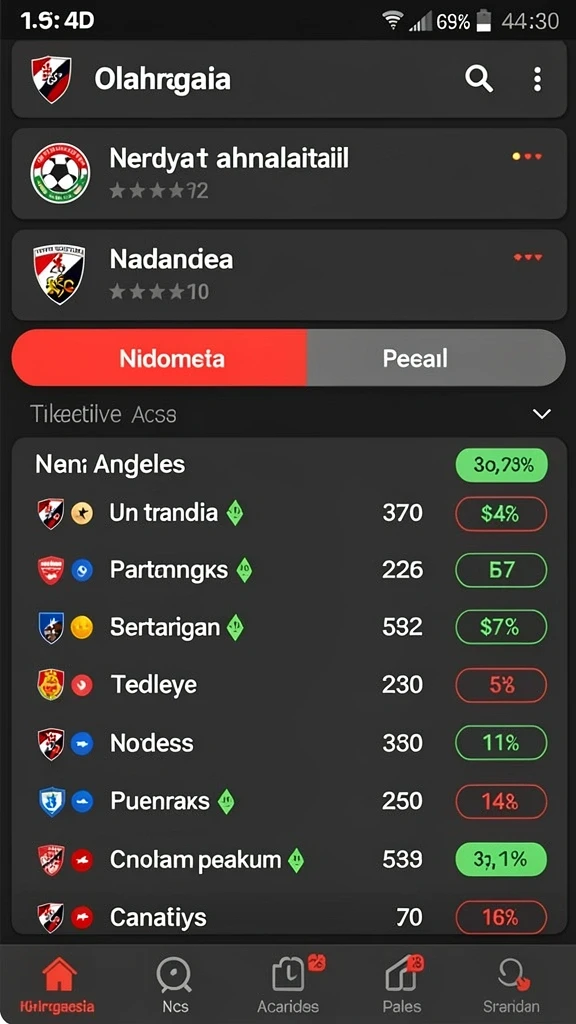Open the Nerdyat ahnalaitaiil card
The height and width of the screenshot is (1024, 576).
[x=289, y=173]
